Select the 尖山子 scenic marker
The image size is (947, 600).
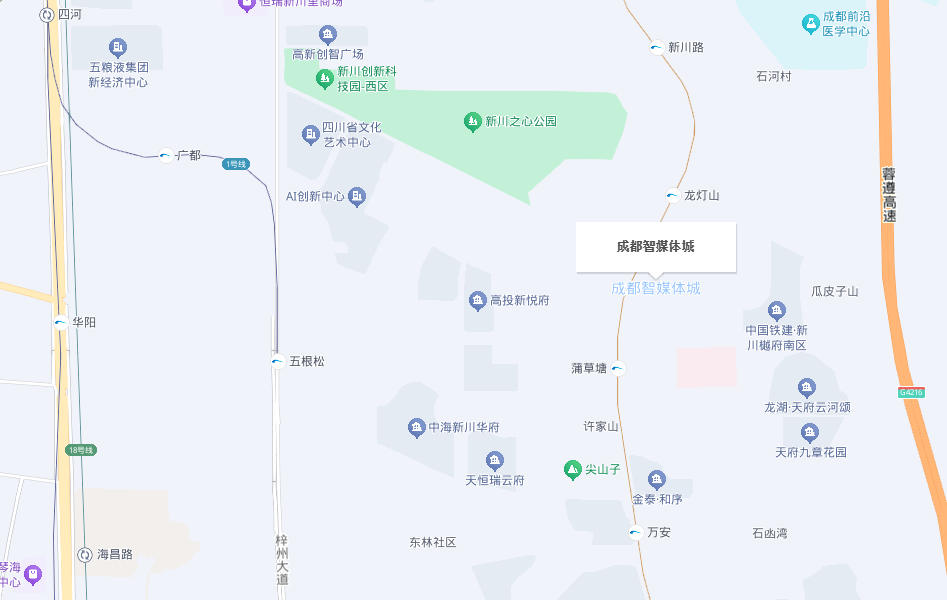pos(572,469)
